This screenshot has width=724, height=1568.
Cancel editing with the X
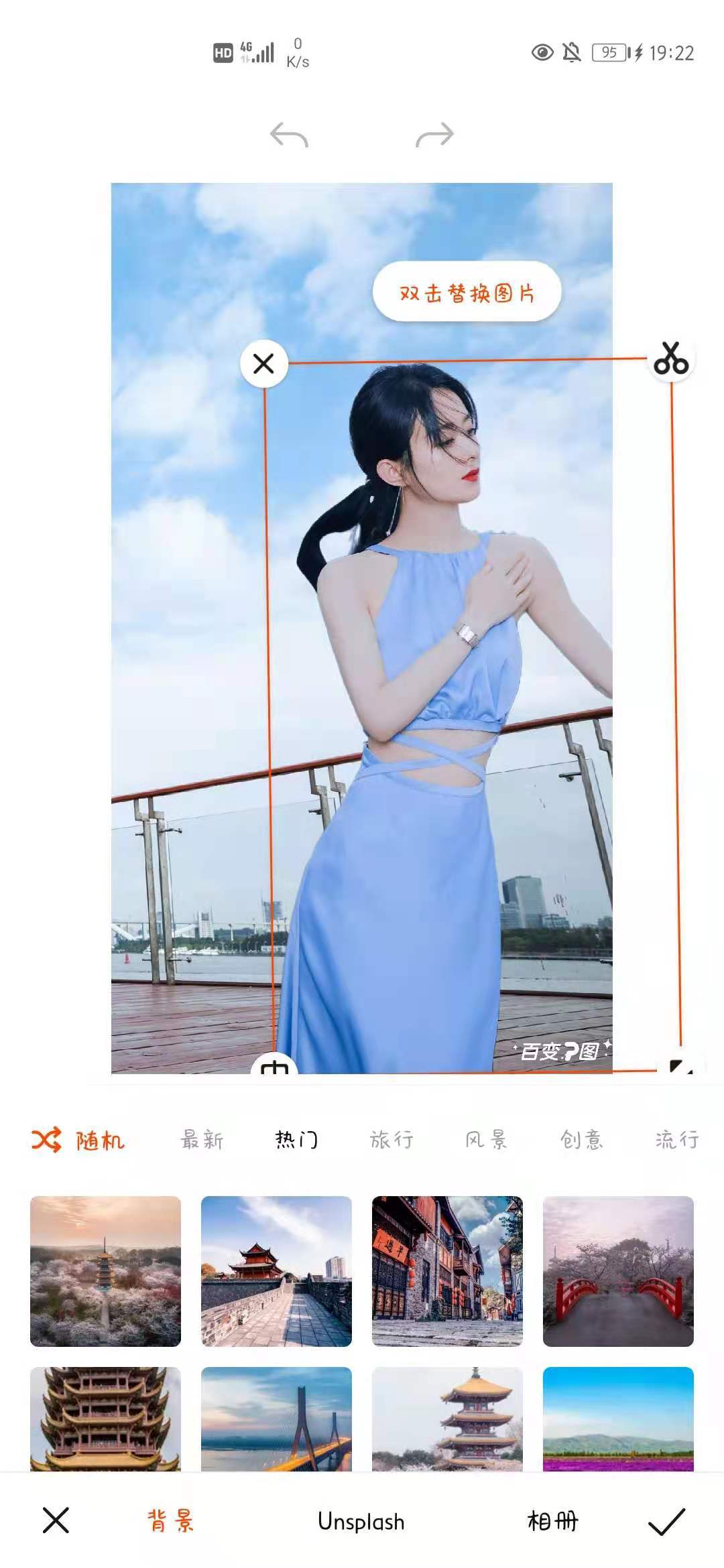pyautogui.click(x=56, y=1520)
